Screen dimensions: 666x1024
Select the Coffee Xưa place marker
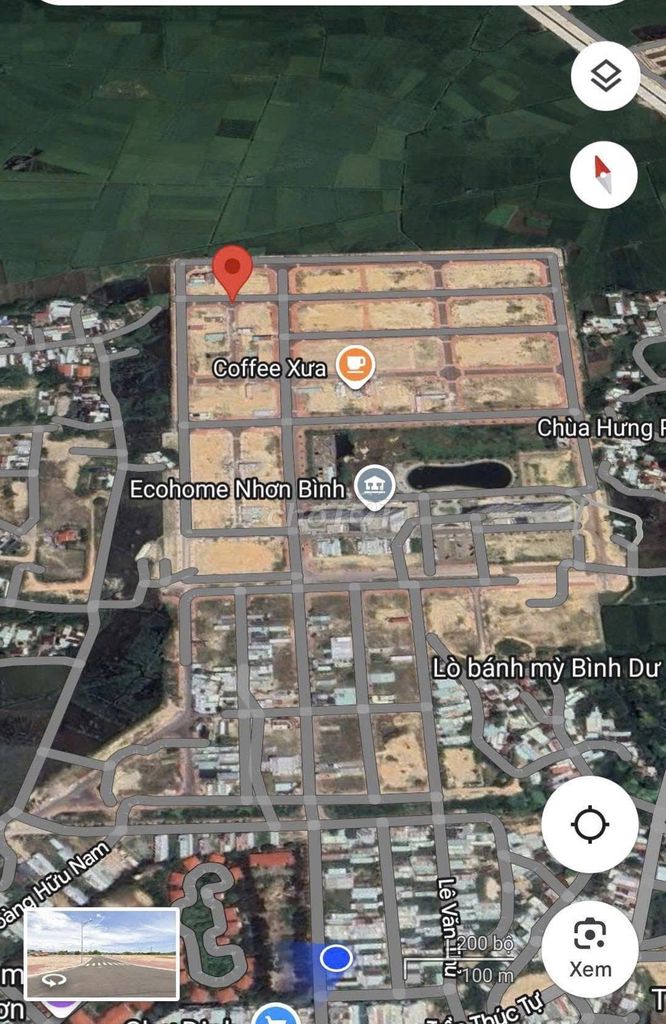[354, 366]
